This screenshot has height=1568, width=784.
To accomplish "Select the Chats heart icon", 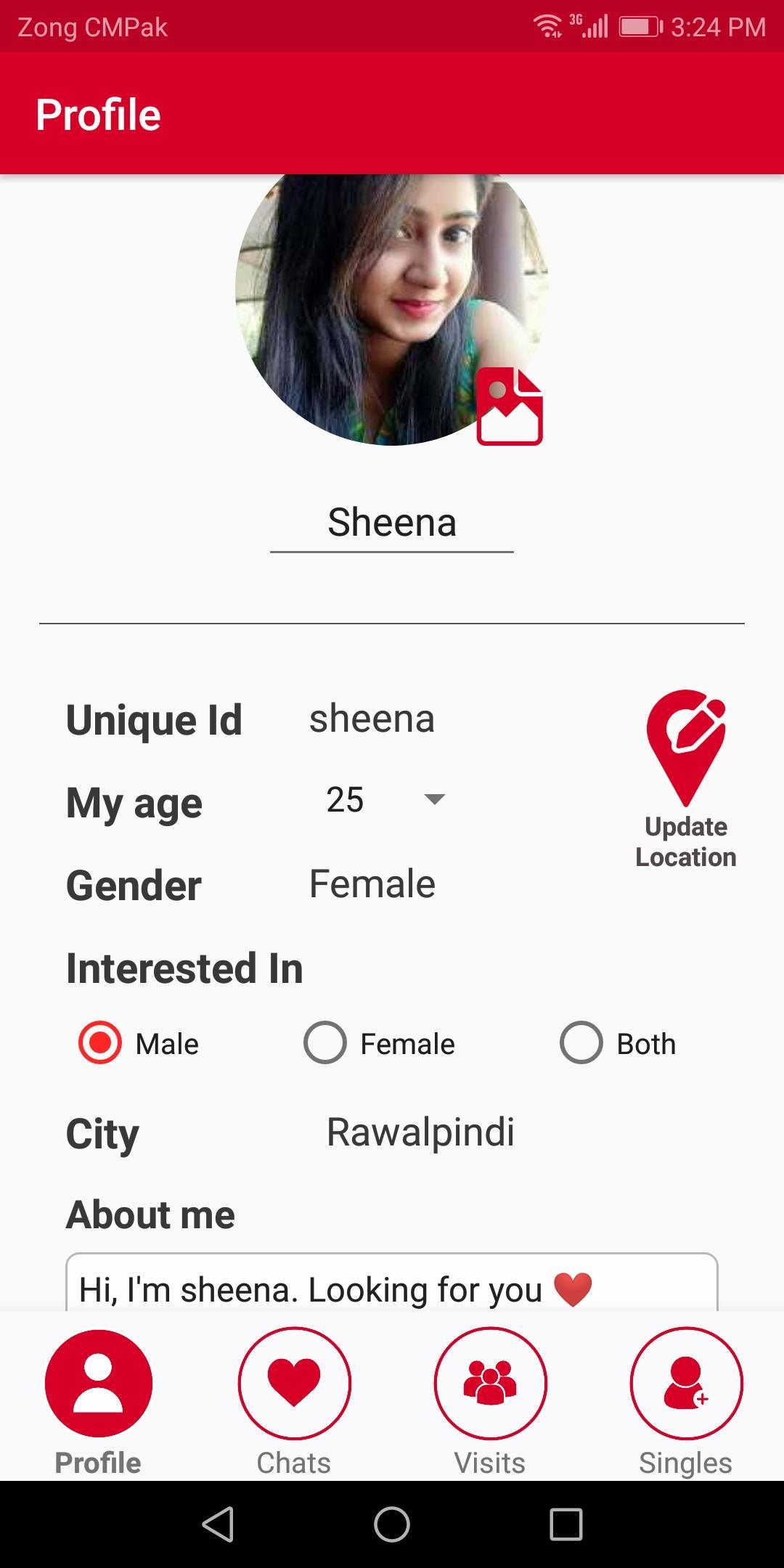I will (x=293, y=1383).
